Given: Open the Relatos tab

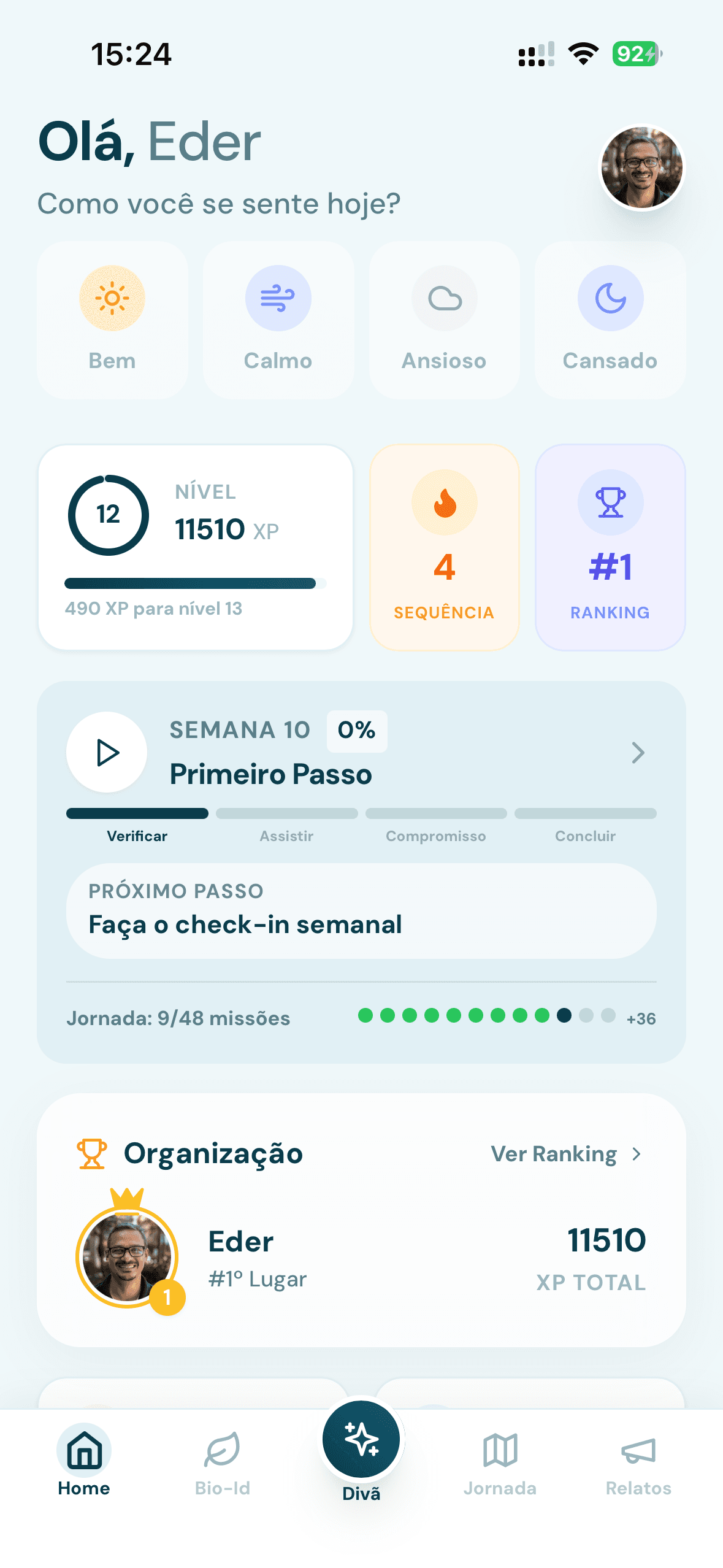Looking at the screenshot, I should pos(638,1461).
